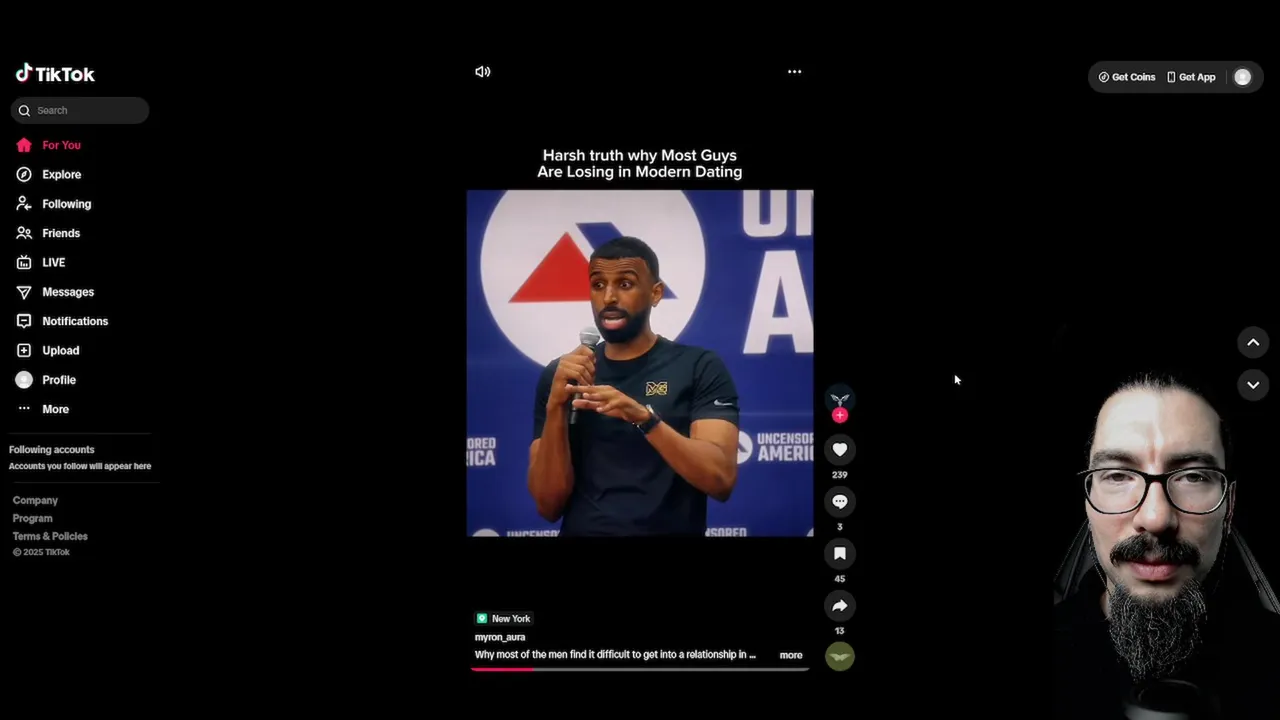This screenshot has height=720, width=1280.
Task: Mute the video sound
Action: pyautogui.click(x=483, y=72)
